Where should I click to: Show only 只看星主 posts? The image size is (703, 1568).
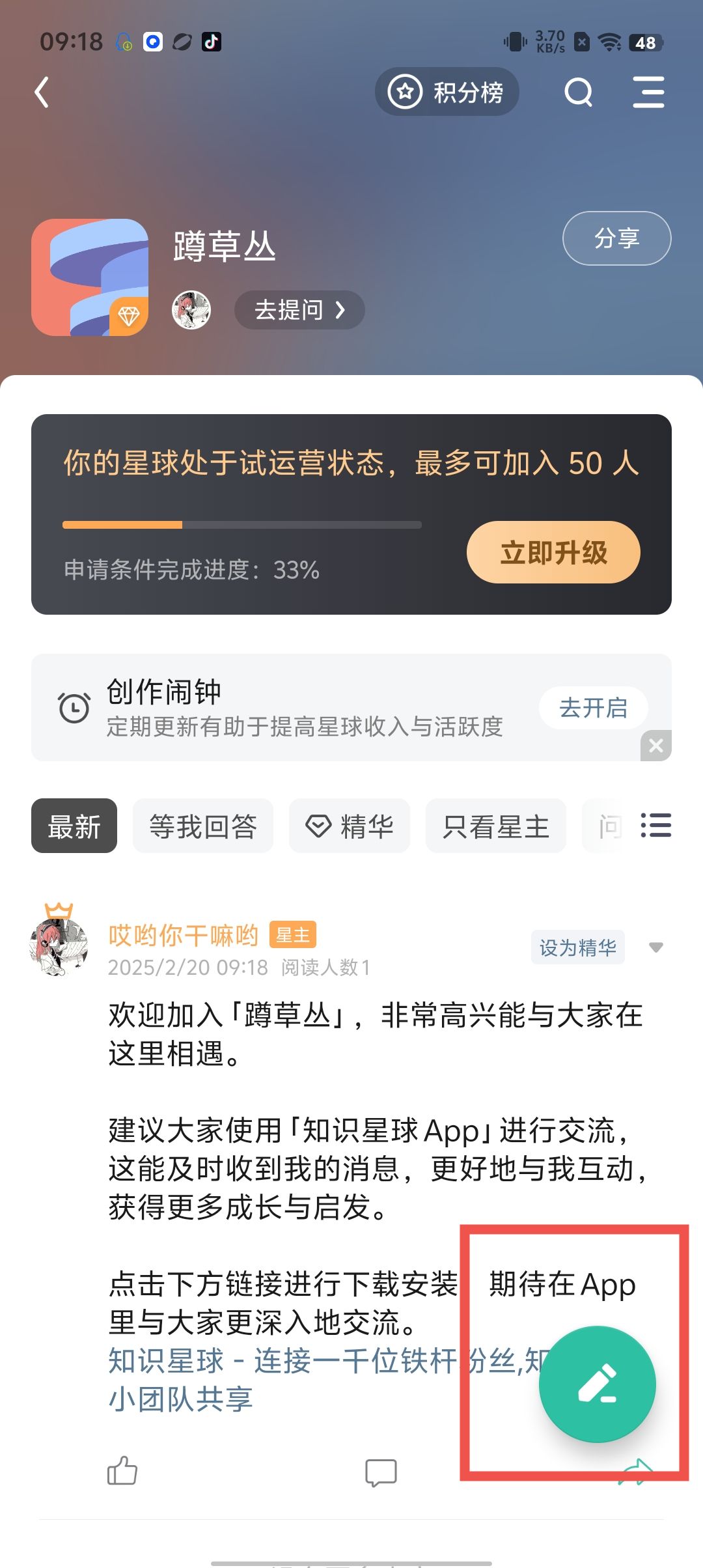click(495, 826)
